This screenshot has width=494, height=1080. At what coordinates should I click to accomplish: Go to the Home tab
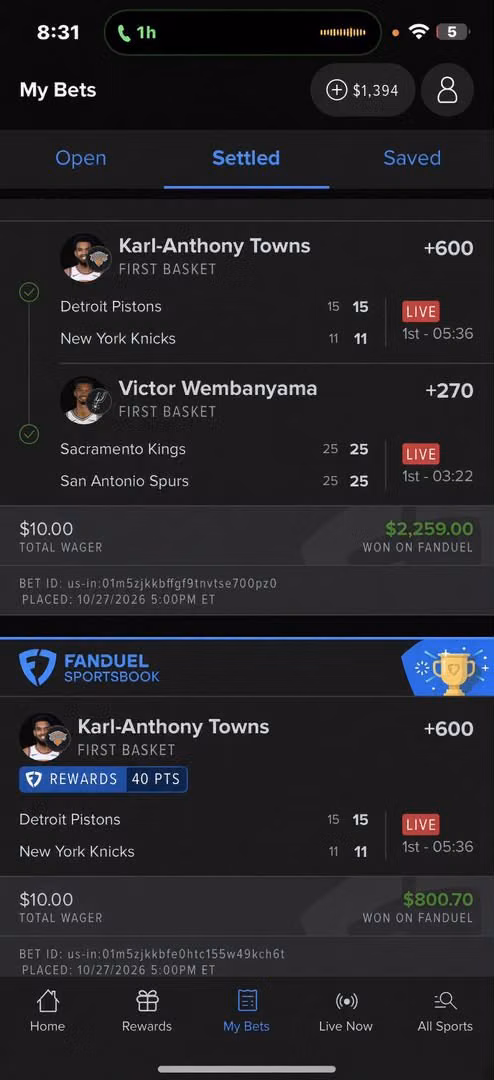pos(48,1010)
